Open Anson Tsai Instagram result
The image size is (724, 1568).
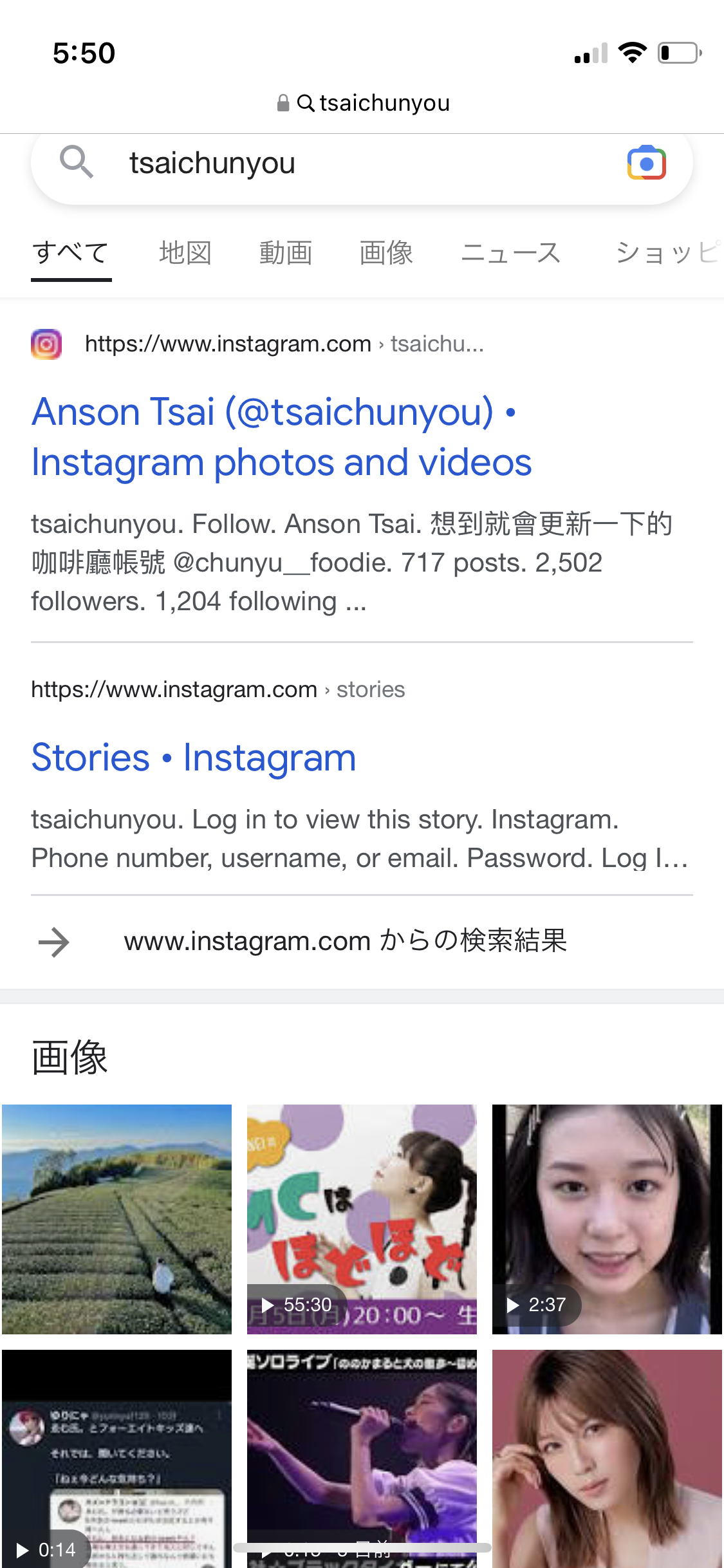tap(281, 436)
